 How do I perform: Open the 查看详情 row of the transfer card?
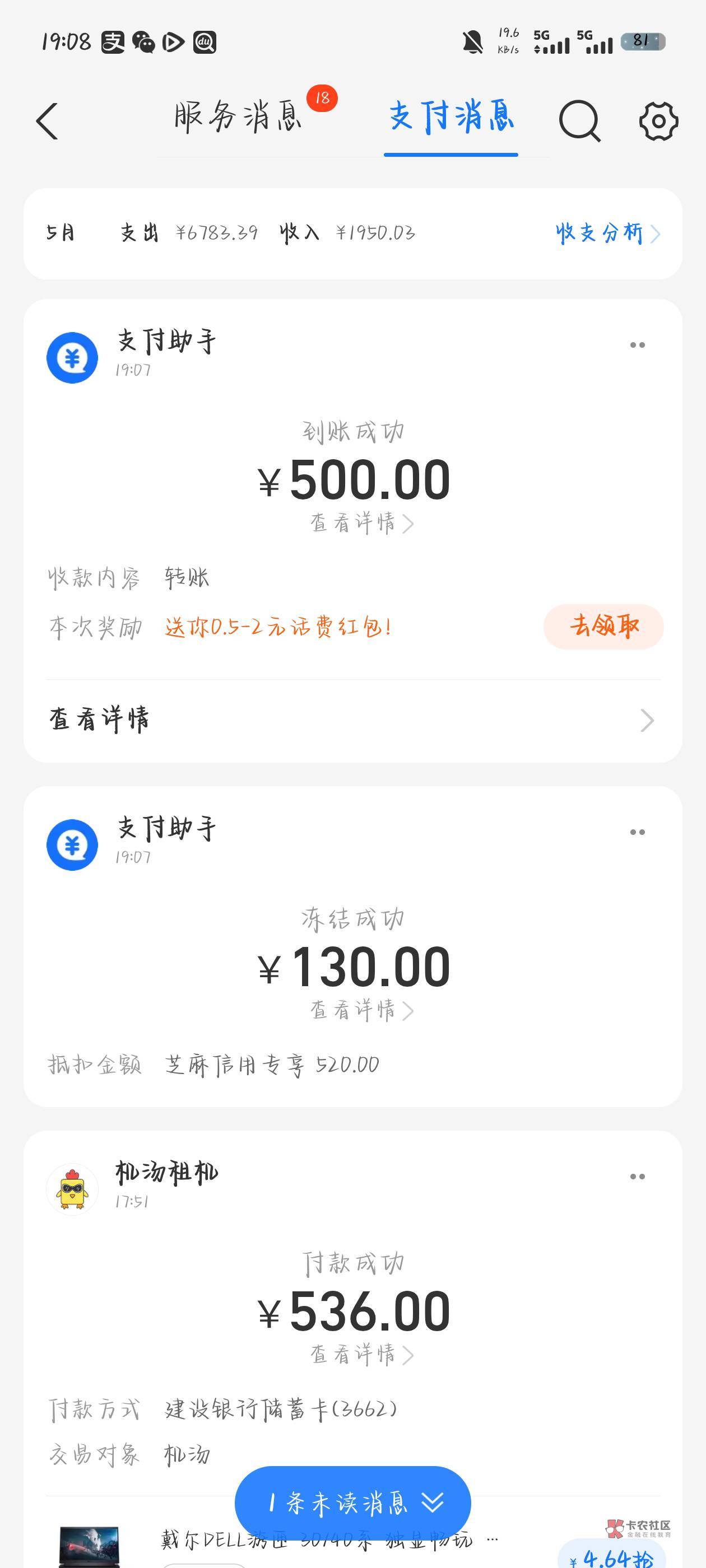tap(352, 720)
